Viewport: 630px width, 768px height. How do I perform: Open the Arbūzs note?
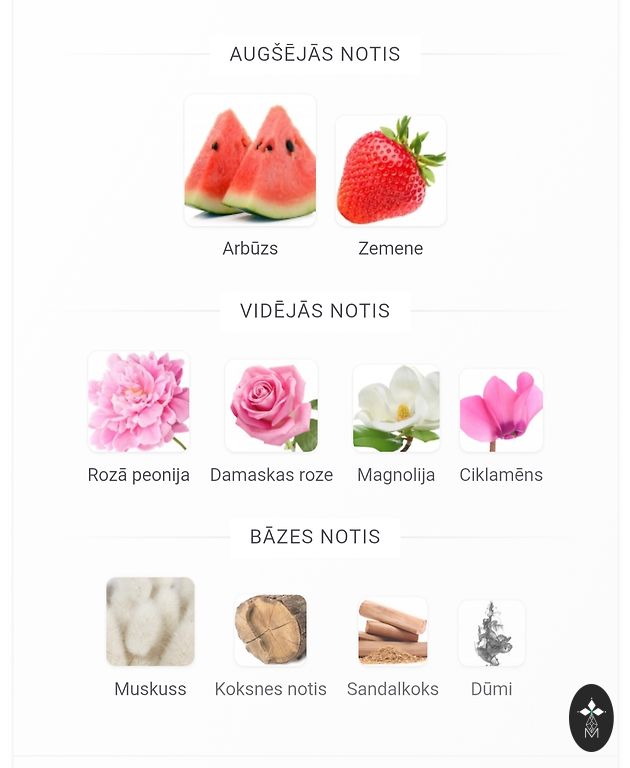tap(250, 162)
